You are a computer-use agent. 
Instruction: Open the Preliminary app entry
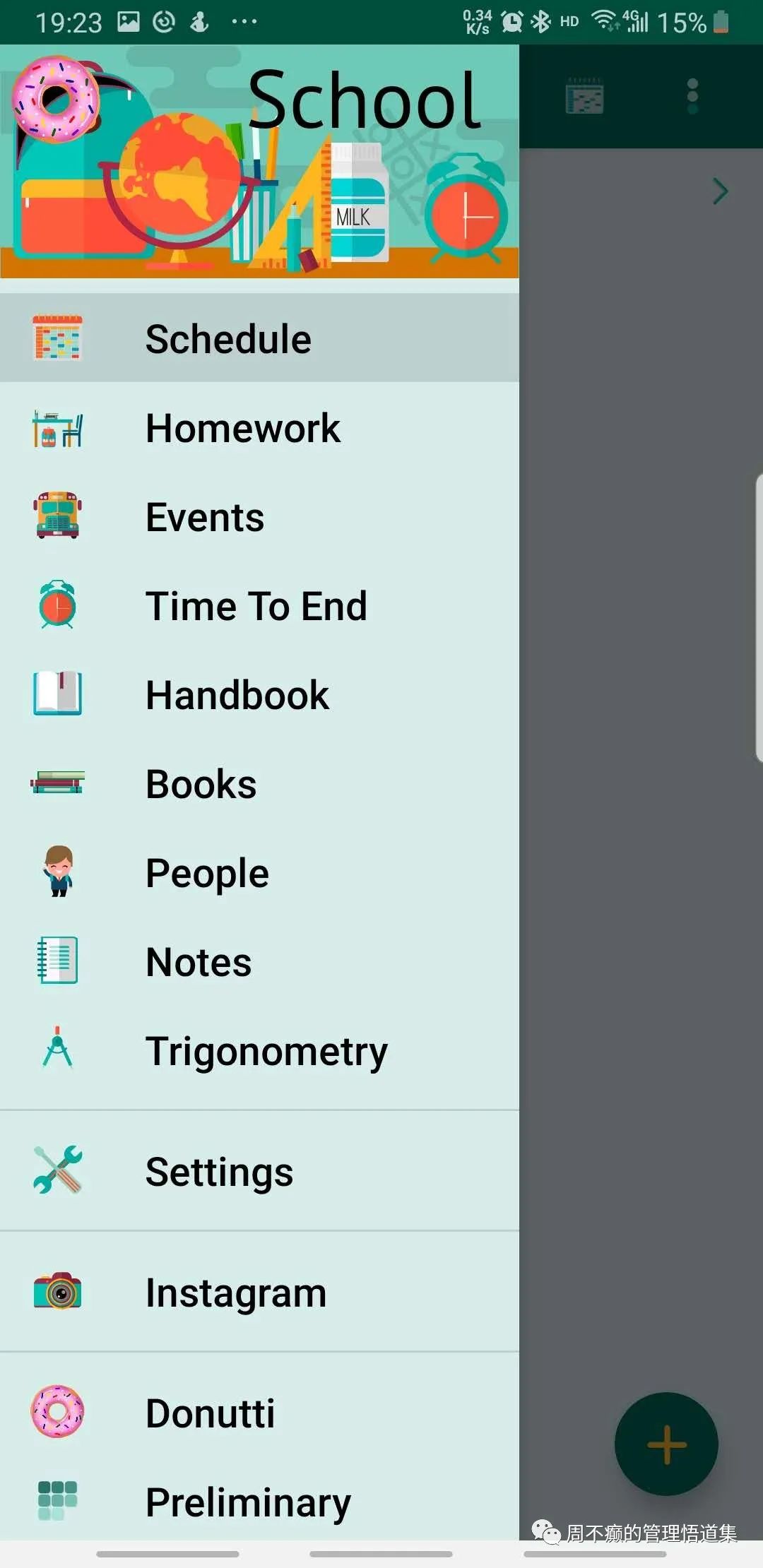[x=259, y=1502]
